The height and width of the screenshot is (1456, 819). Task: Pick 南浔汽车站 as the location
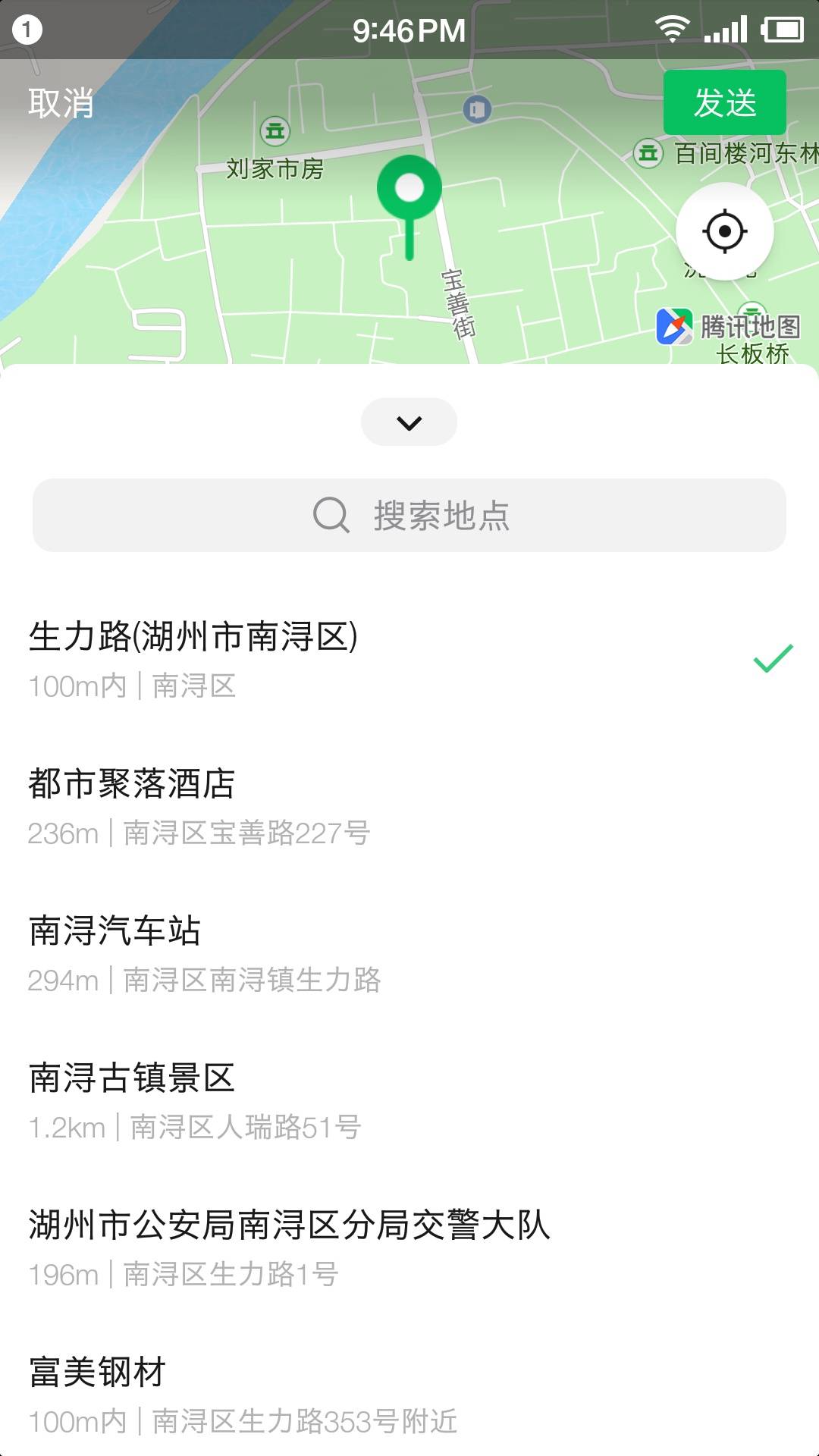tap(409, 954)
